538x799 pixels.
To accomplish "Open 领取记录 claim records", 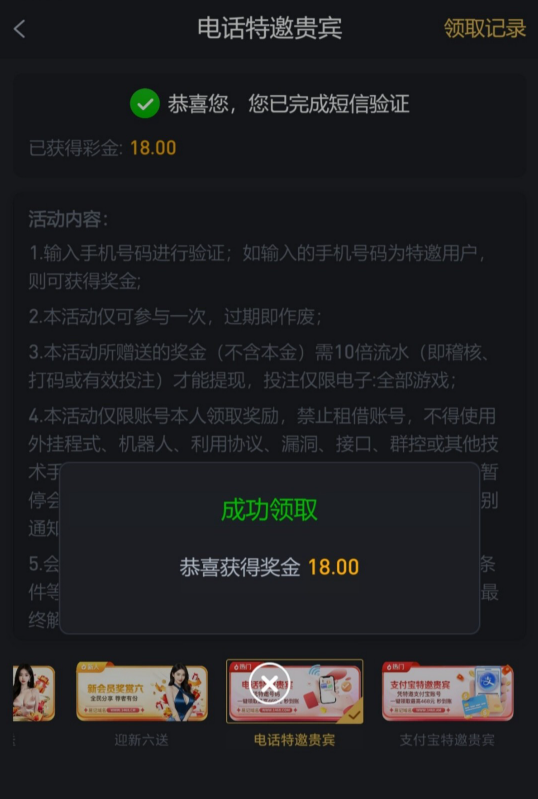I will click(x=485, y=29).
